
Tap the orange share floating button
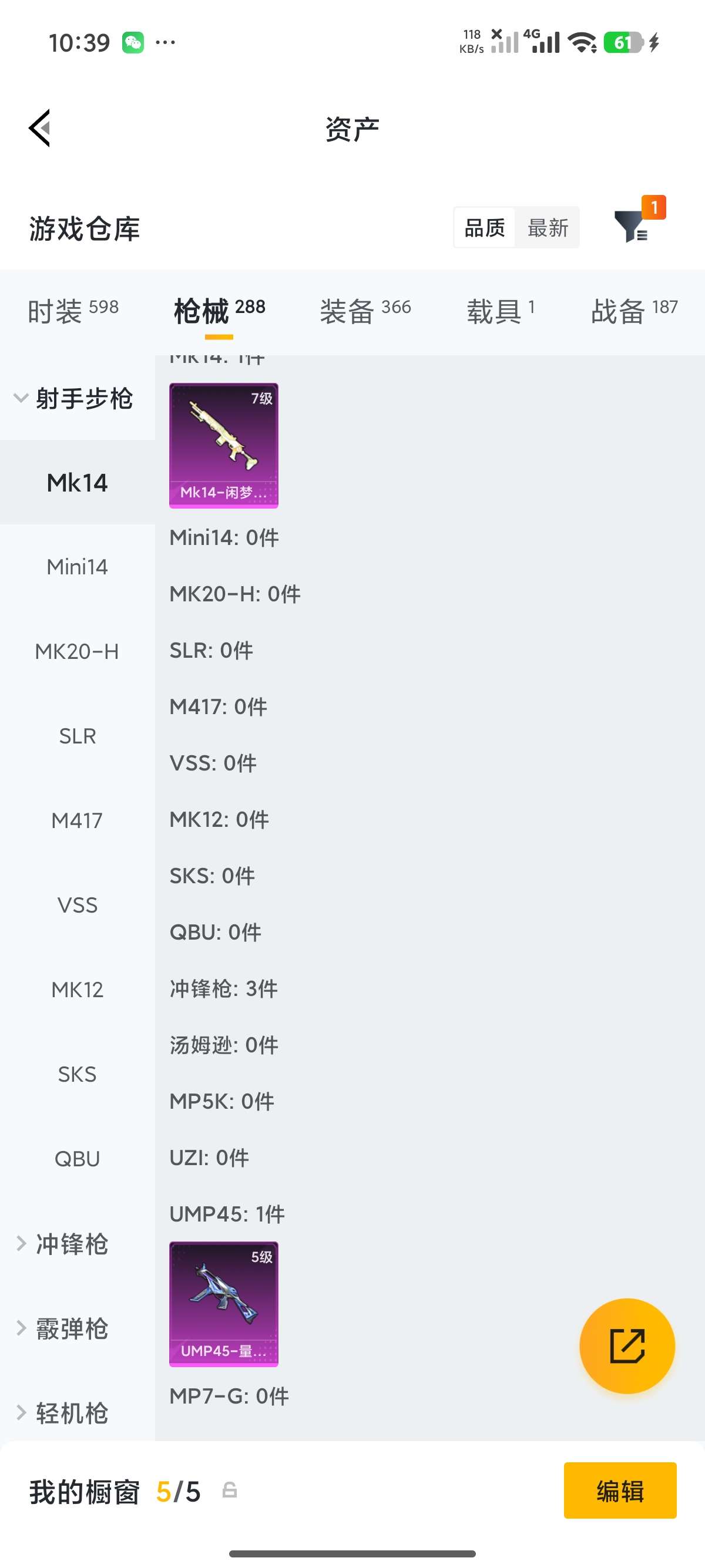pos(627,1346)
